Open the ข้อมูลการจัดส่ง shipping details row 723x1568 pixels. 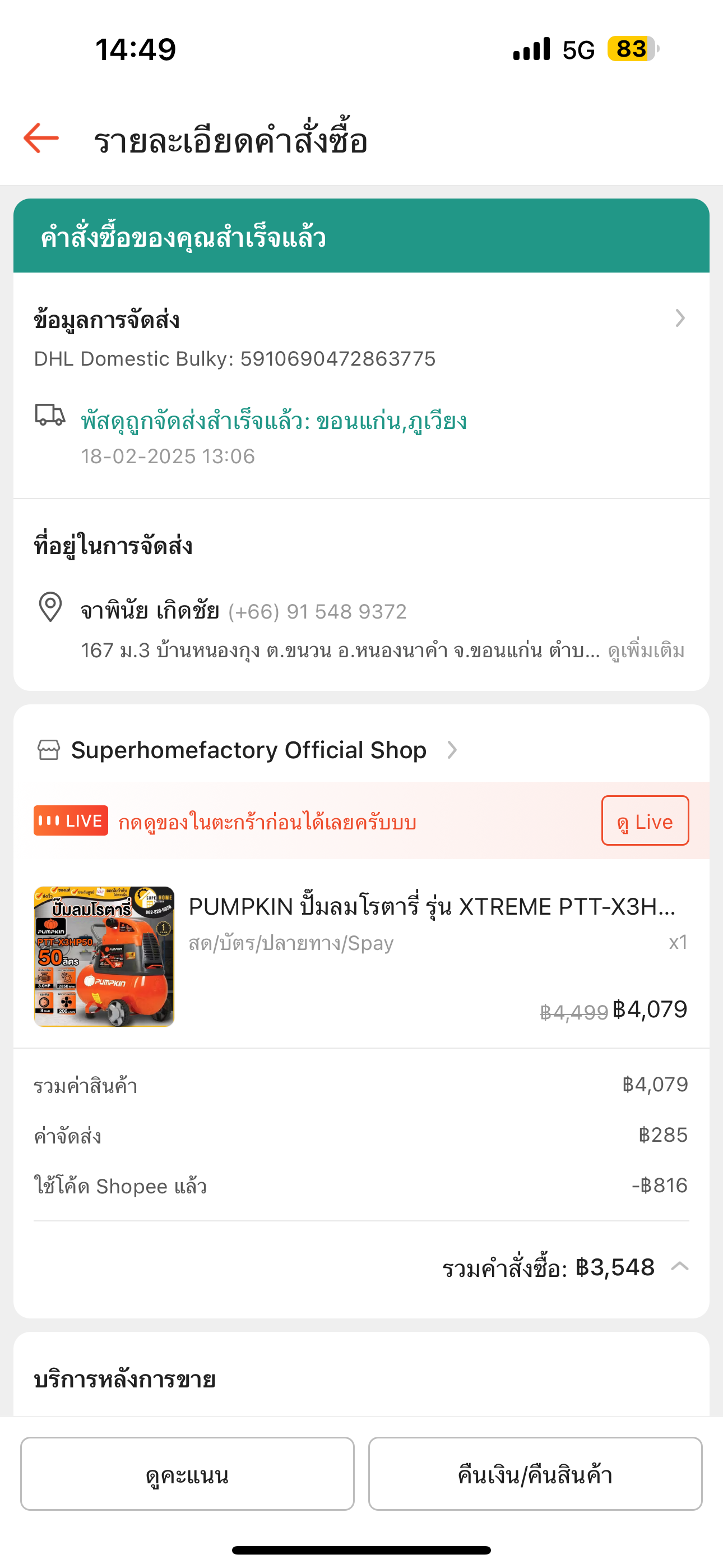361,338
